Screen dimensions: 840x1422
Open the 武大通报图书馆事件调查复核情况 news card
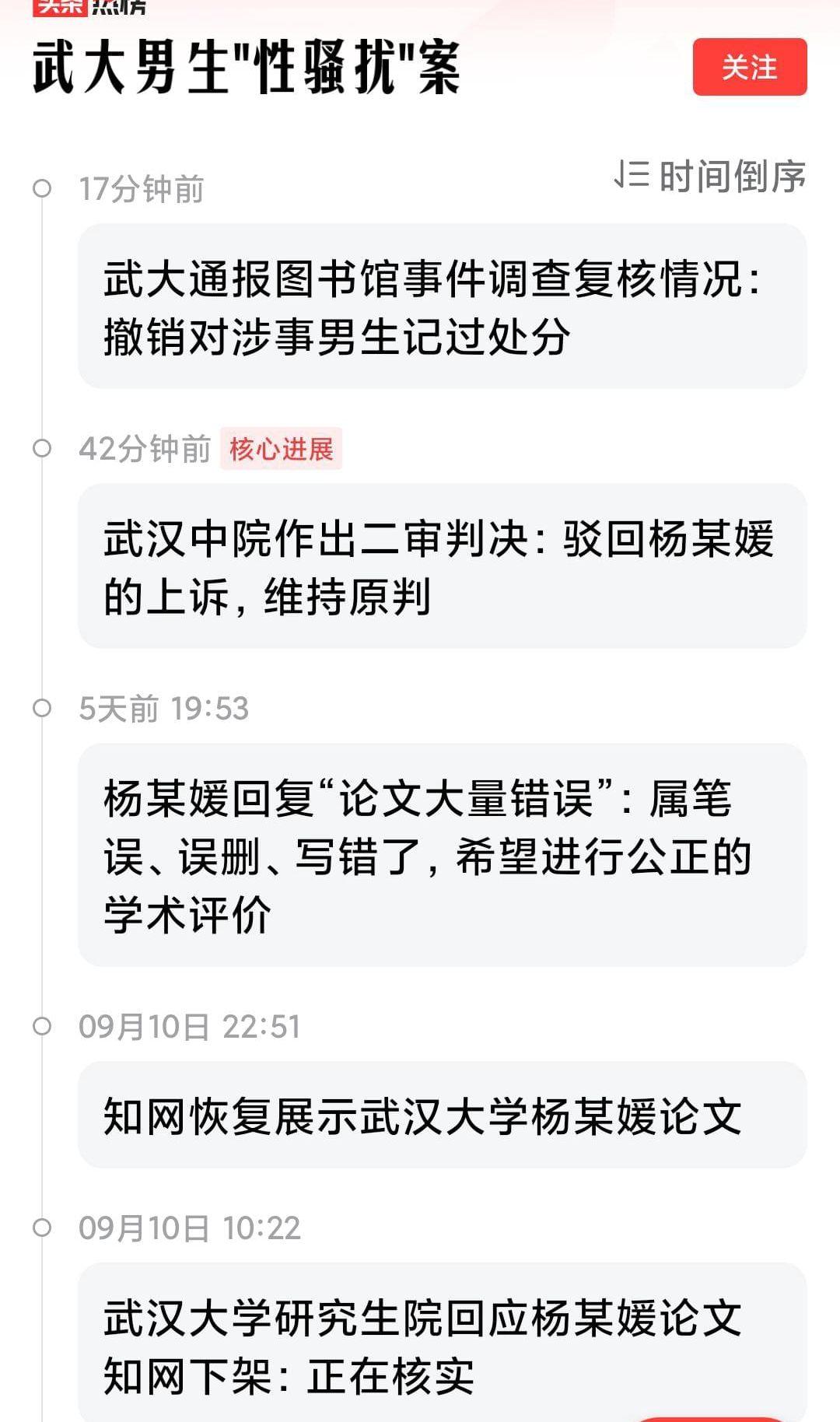point(442,306)
